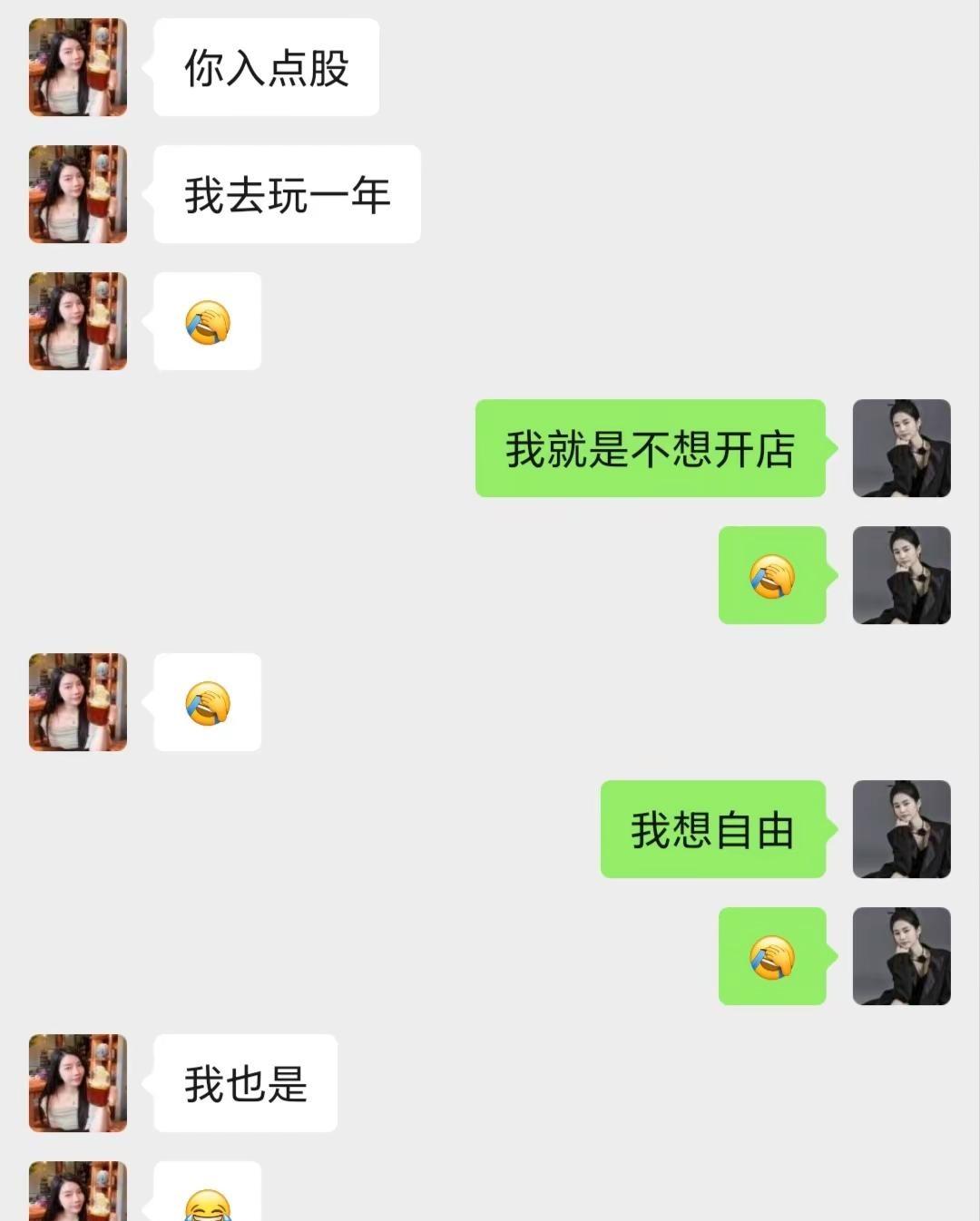Click your avatar beside the 我想自由 bubble

point(902,830)
